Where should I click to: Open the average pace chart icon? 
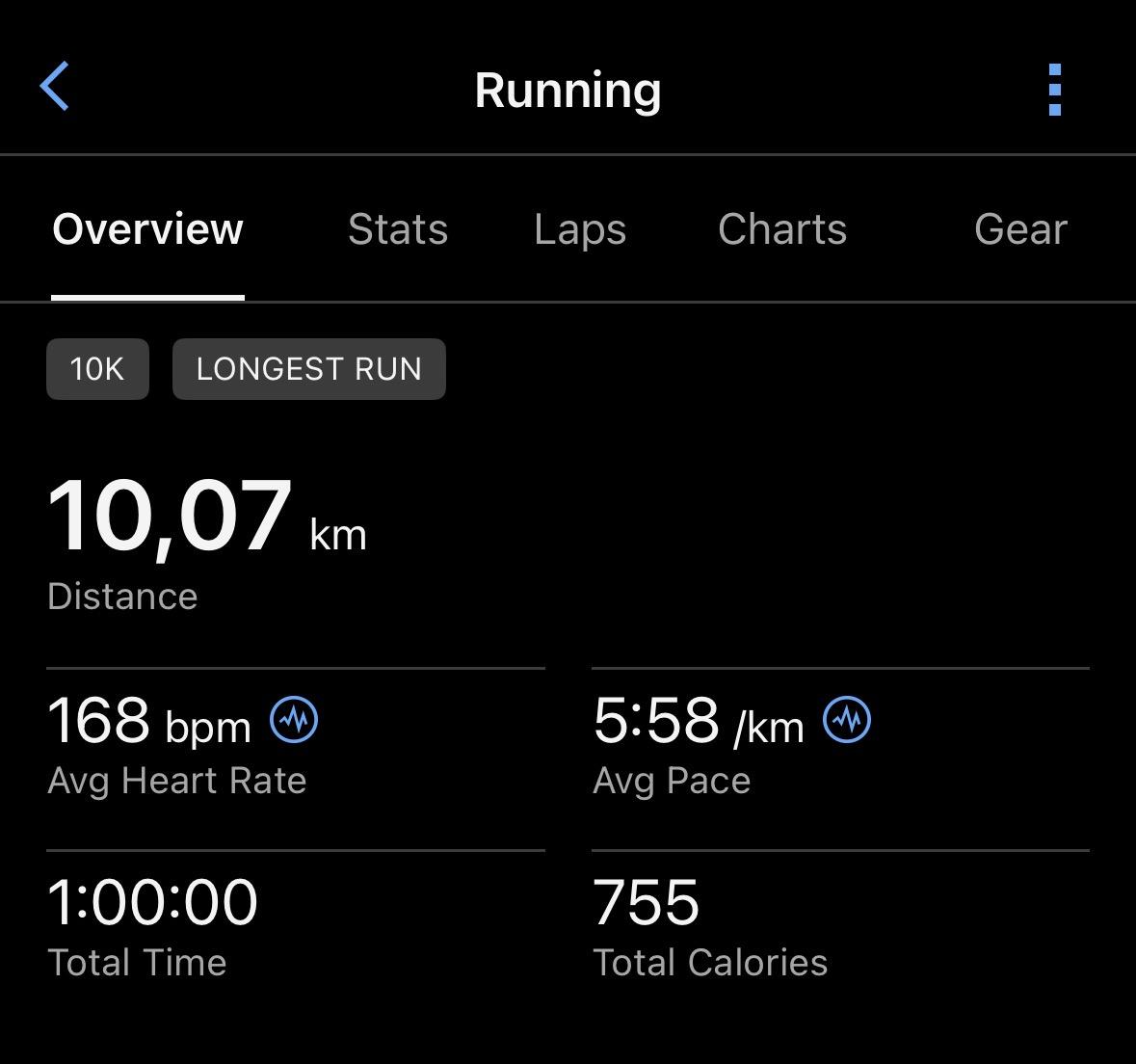point(847,720)
